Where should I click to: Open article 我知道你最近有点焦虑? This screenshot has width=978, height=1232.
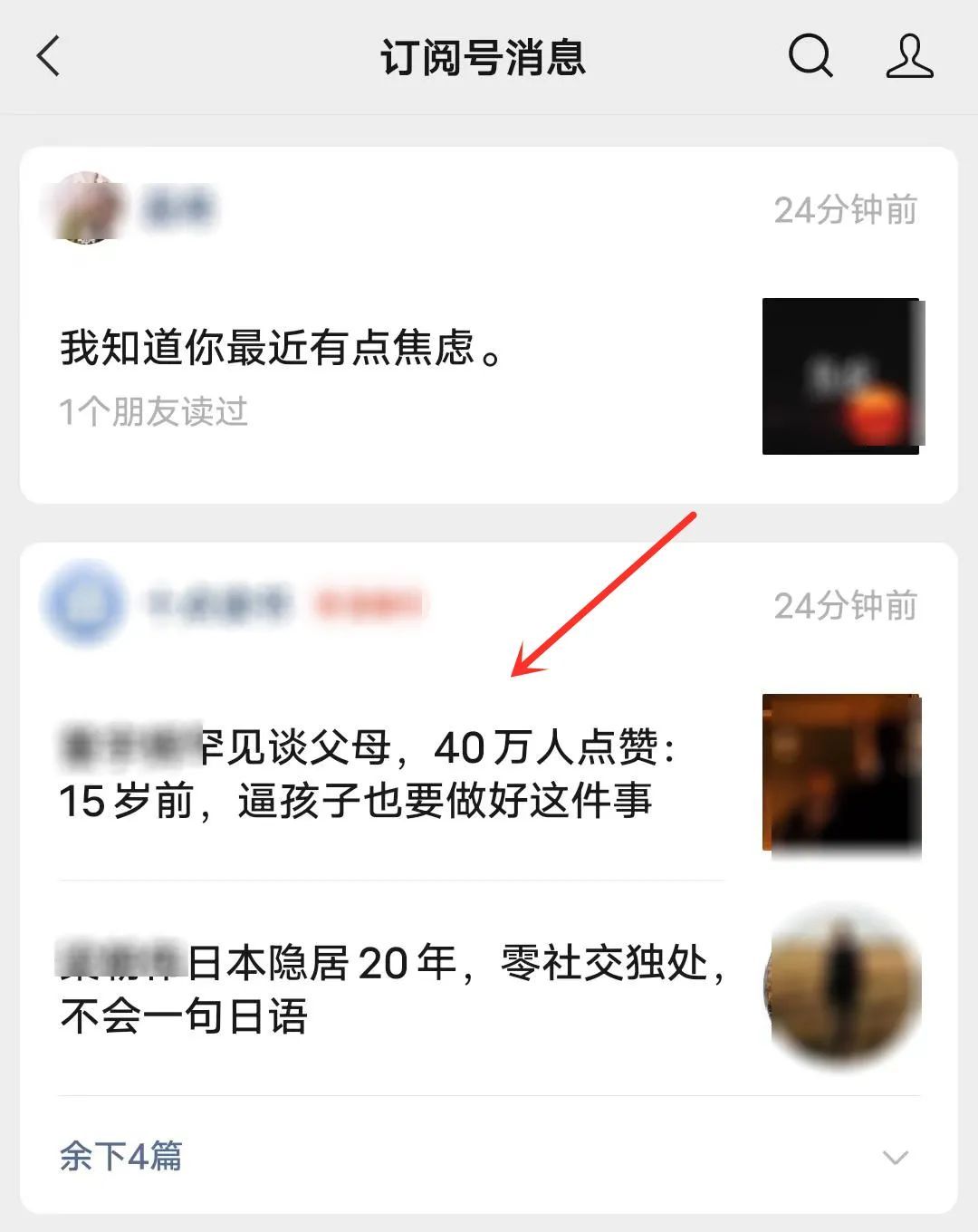click(283, 348)
